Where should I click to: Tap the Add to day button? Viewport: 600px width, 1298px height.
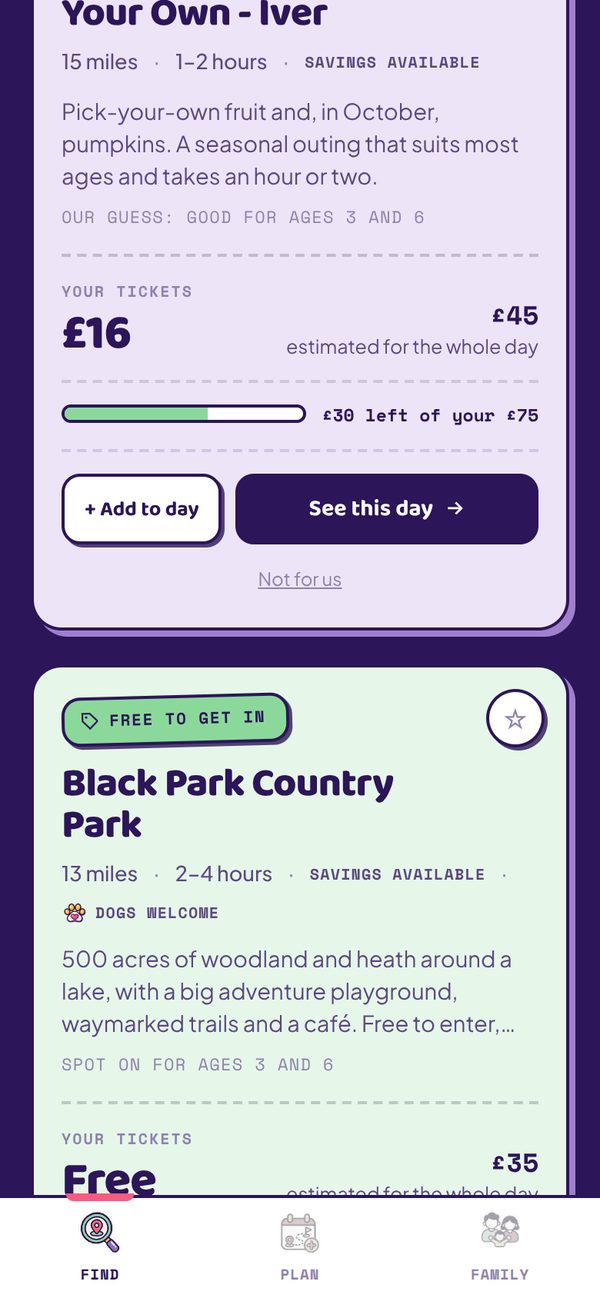141,509
